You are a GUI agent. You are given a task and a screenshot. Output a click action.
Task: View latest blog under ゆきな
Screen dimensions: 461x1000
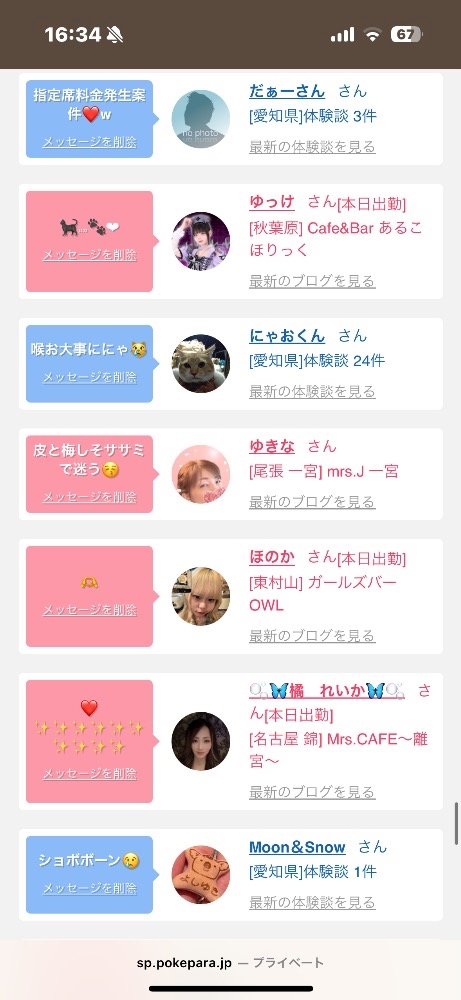coord(312,502)
